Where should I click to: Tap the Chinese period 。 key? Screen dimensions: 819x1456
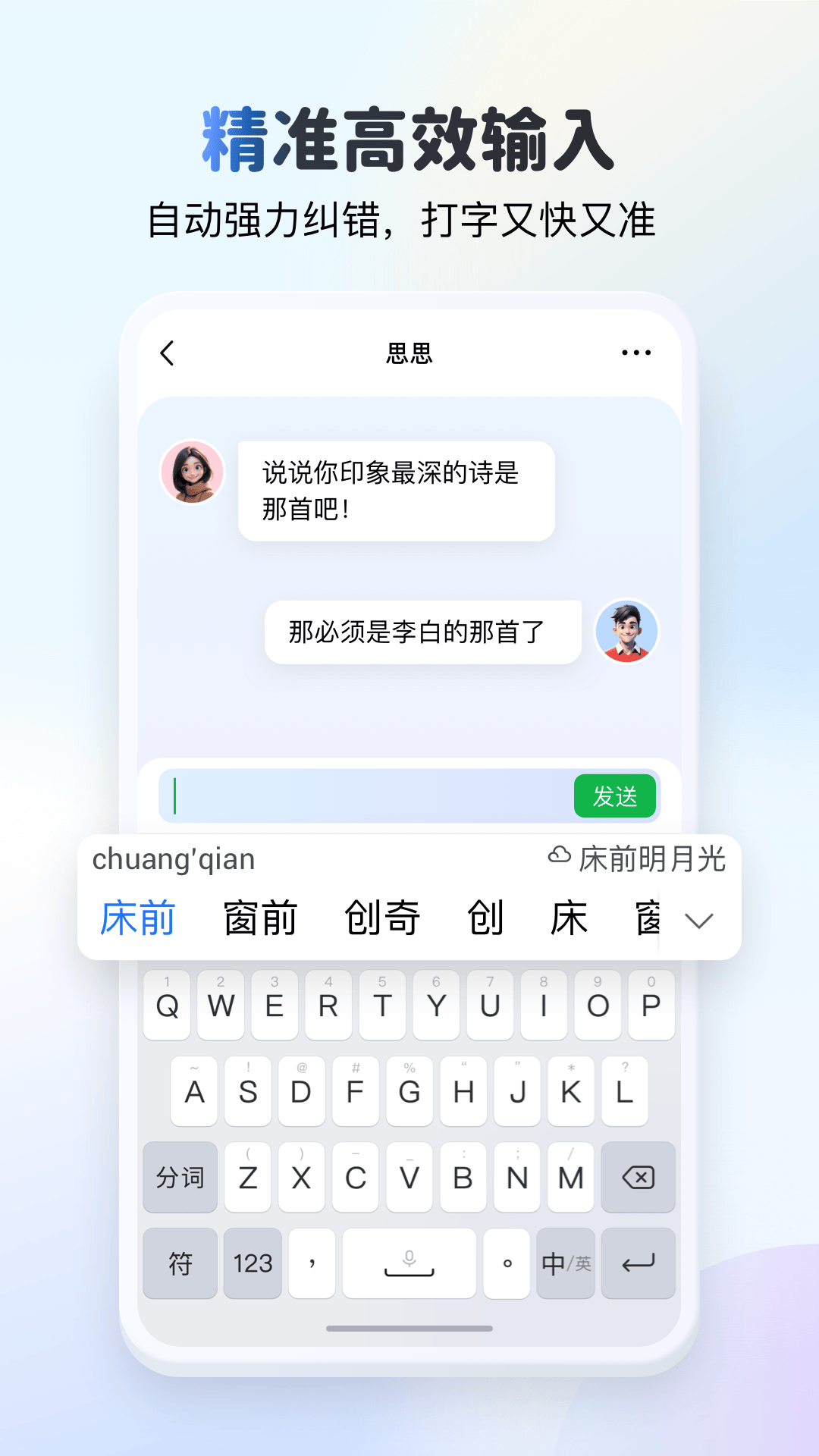point(506,1263)
